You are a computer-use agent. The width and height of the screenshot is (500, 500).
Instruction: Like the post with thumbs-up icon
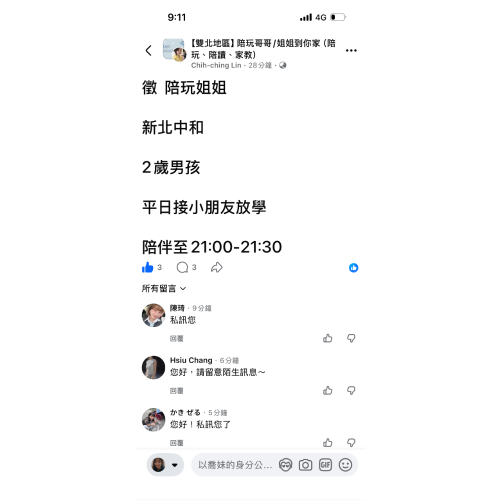point(147,267)
